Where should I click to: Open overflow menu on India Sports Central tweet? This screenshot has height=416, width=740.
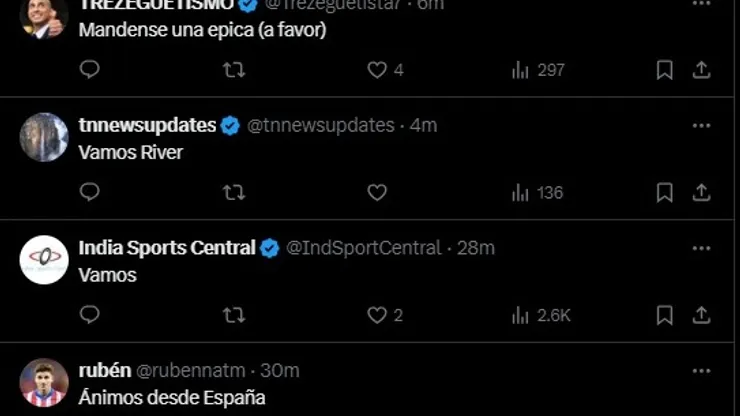pyautogui.click(x=701, y=248)
